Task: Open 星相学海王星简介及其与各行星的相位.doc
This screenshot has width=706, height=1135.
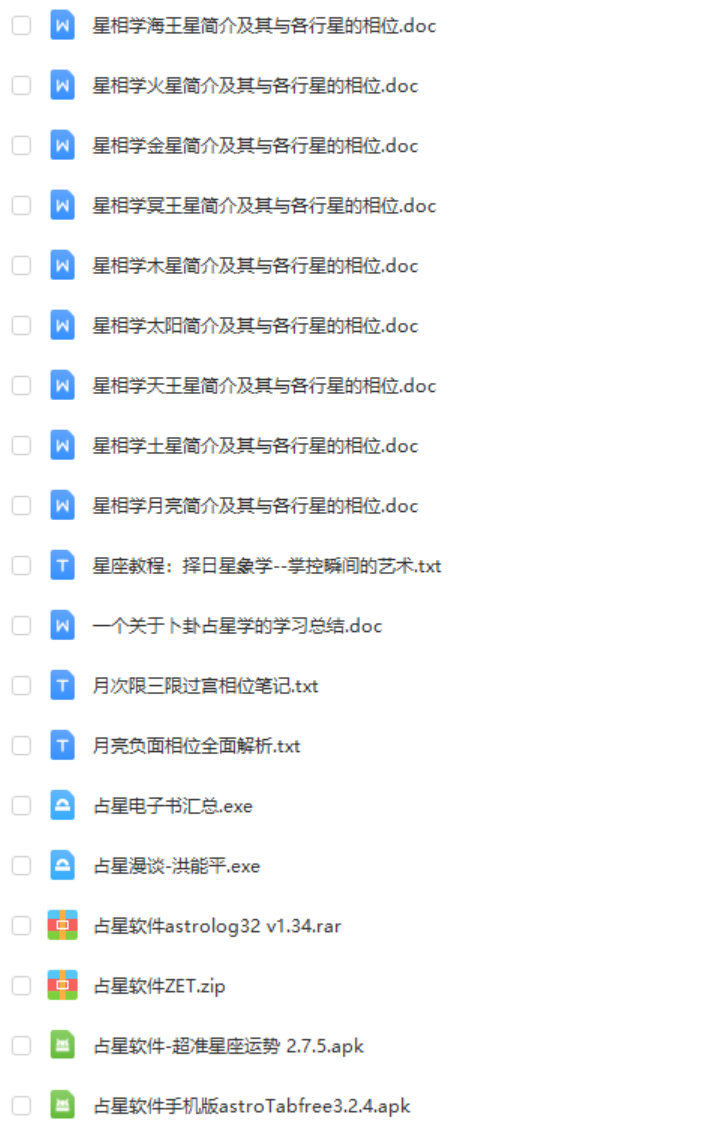Action: pos(264,26)
